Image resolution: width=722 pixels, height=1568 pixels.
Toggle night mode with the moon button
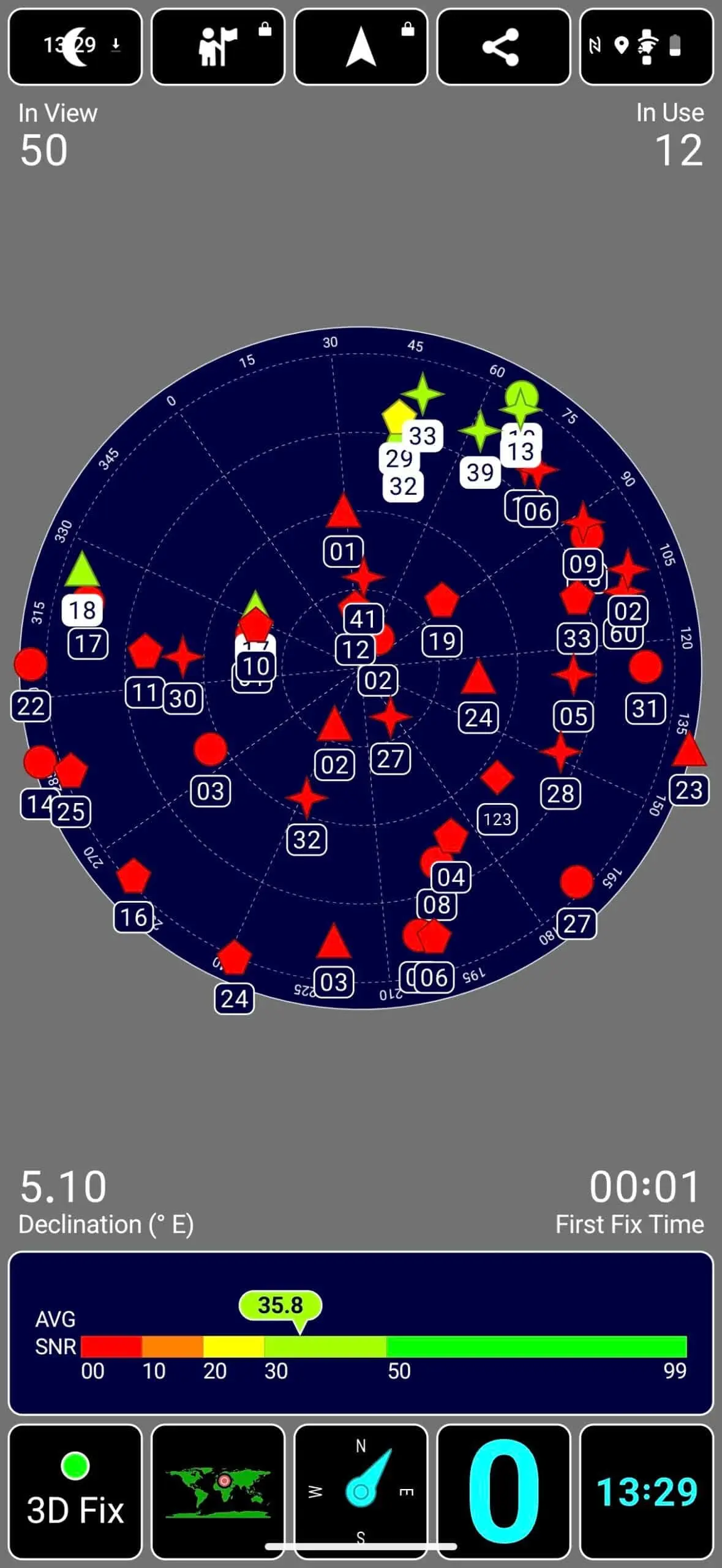(x=75, y=46)
